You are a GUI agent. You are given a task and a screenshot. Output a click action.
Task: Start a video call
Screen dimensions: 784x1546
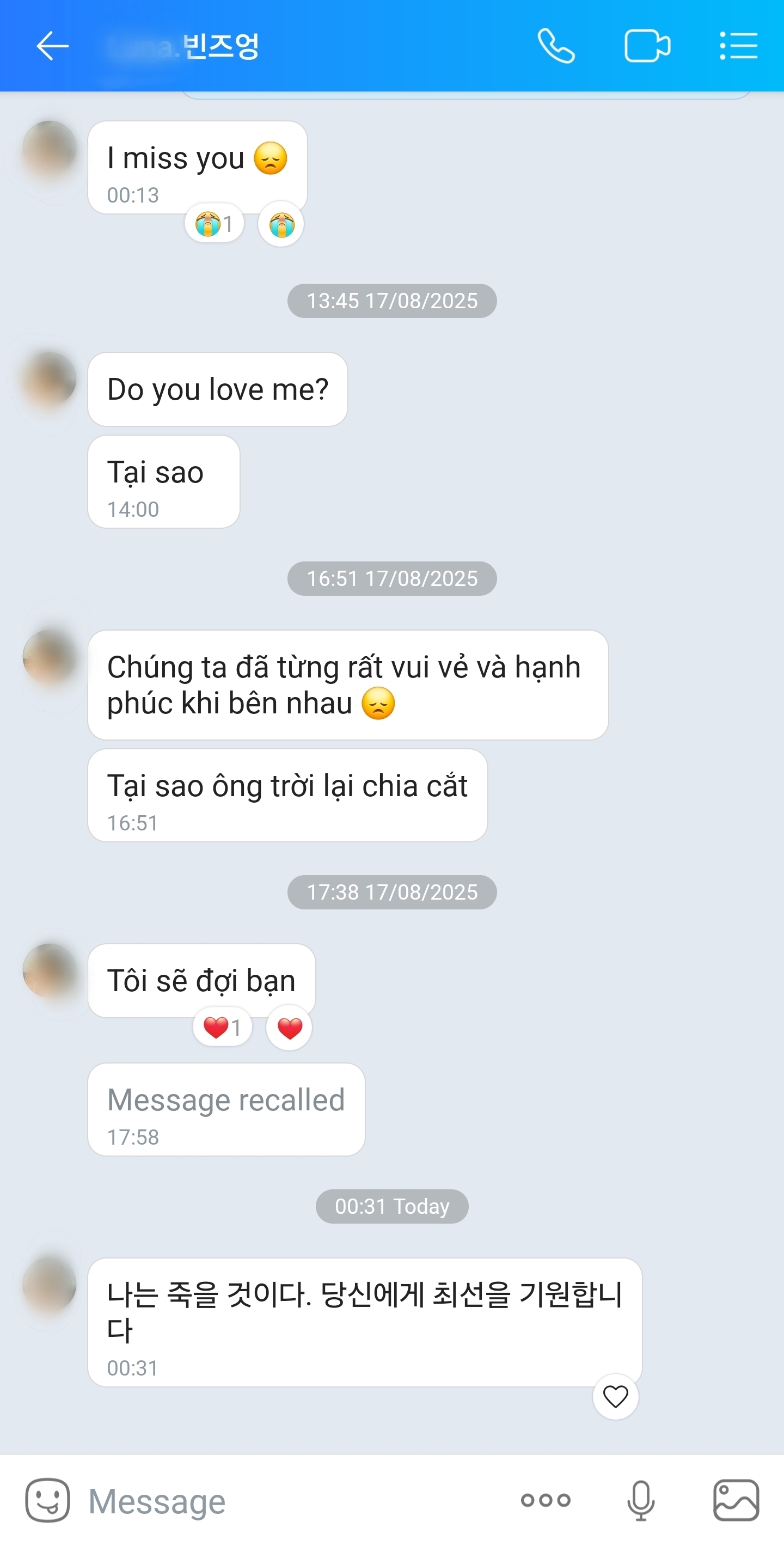point(647,46)
